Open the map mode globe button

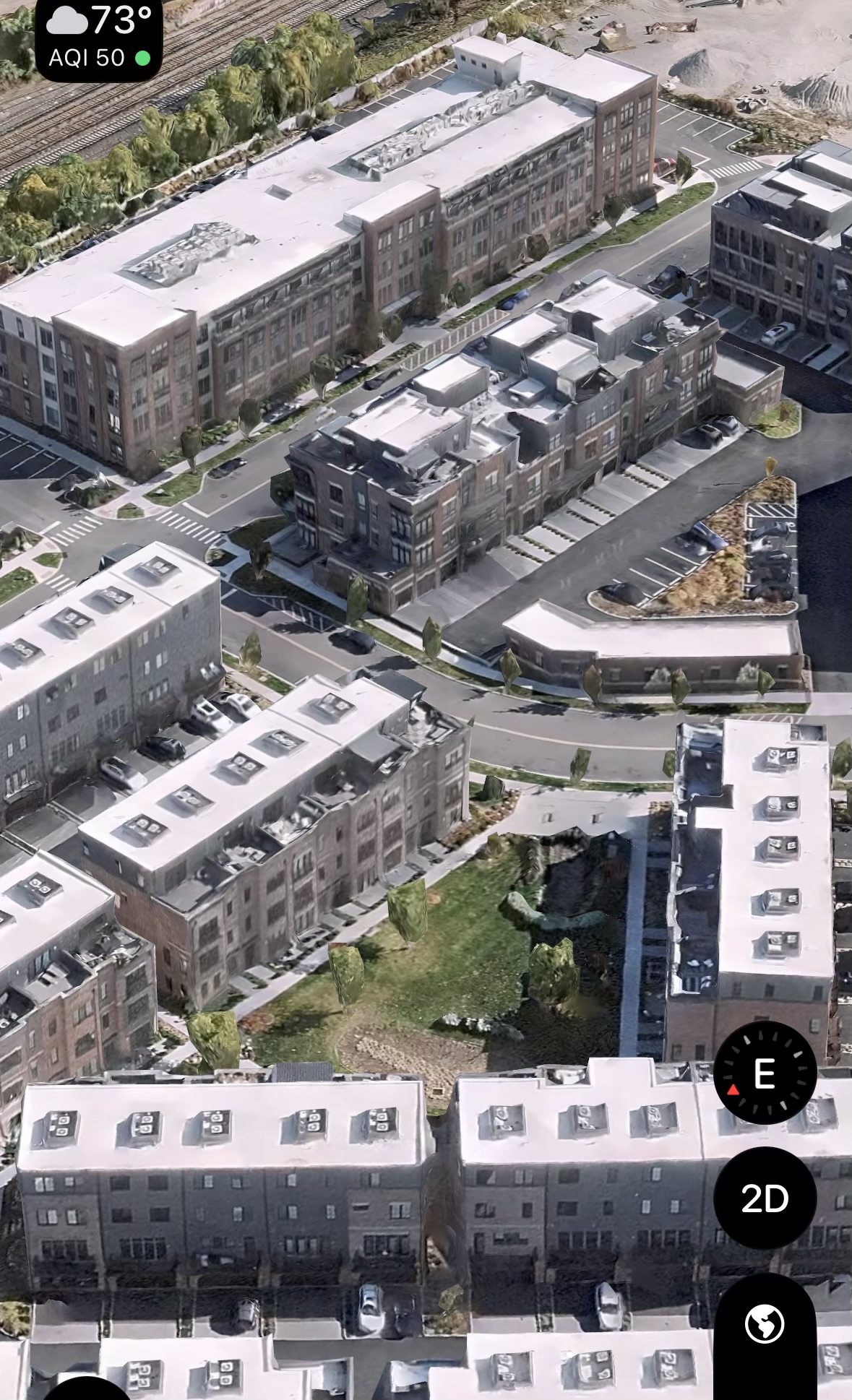tap(765, 1325)
